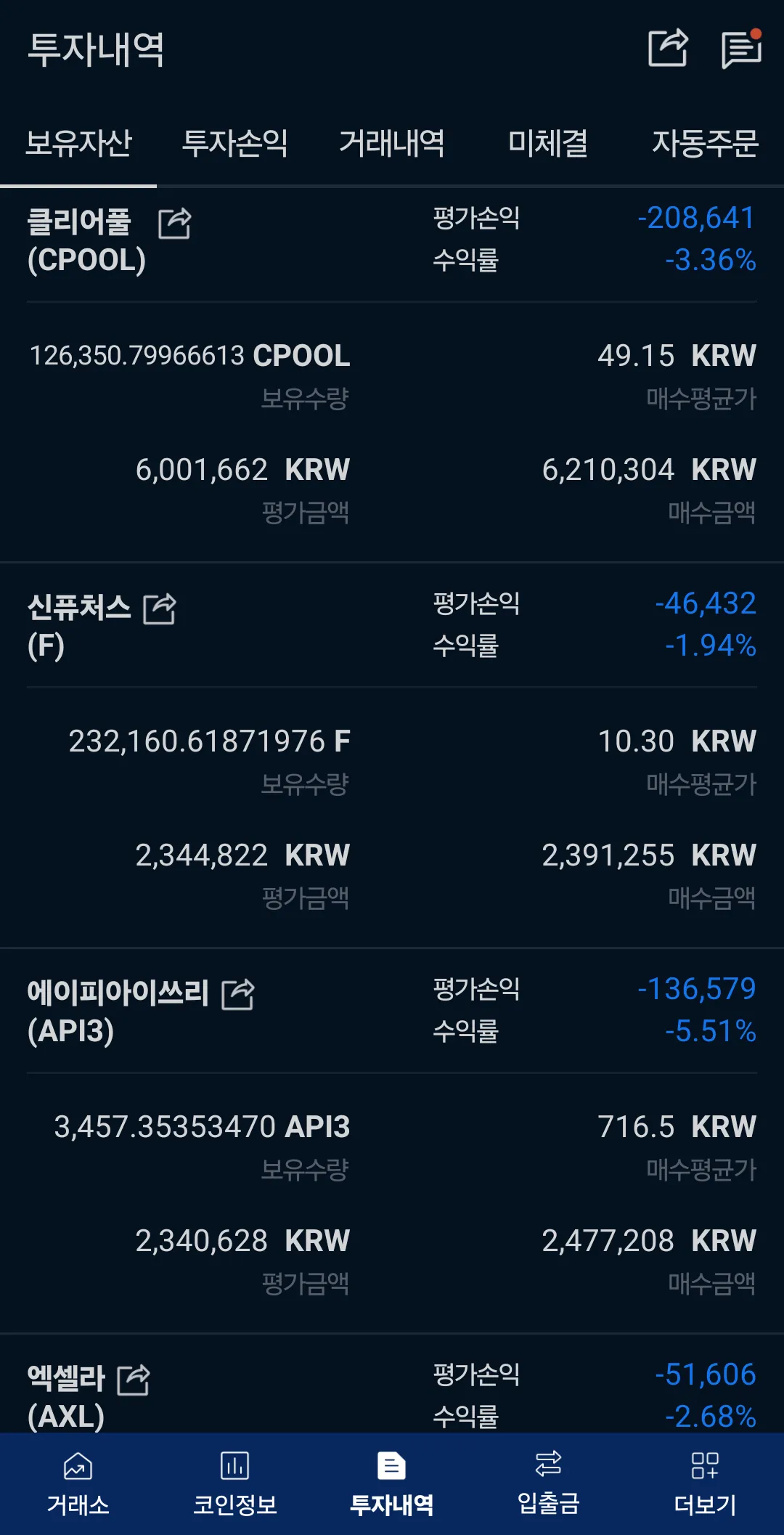Screen dimensions: 784x1535
Task: Share the 에이피아이쓰리 (API3) holding
Action: tap(238, 994)
